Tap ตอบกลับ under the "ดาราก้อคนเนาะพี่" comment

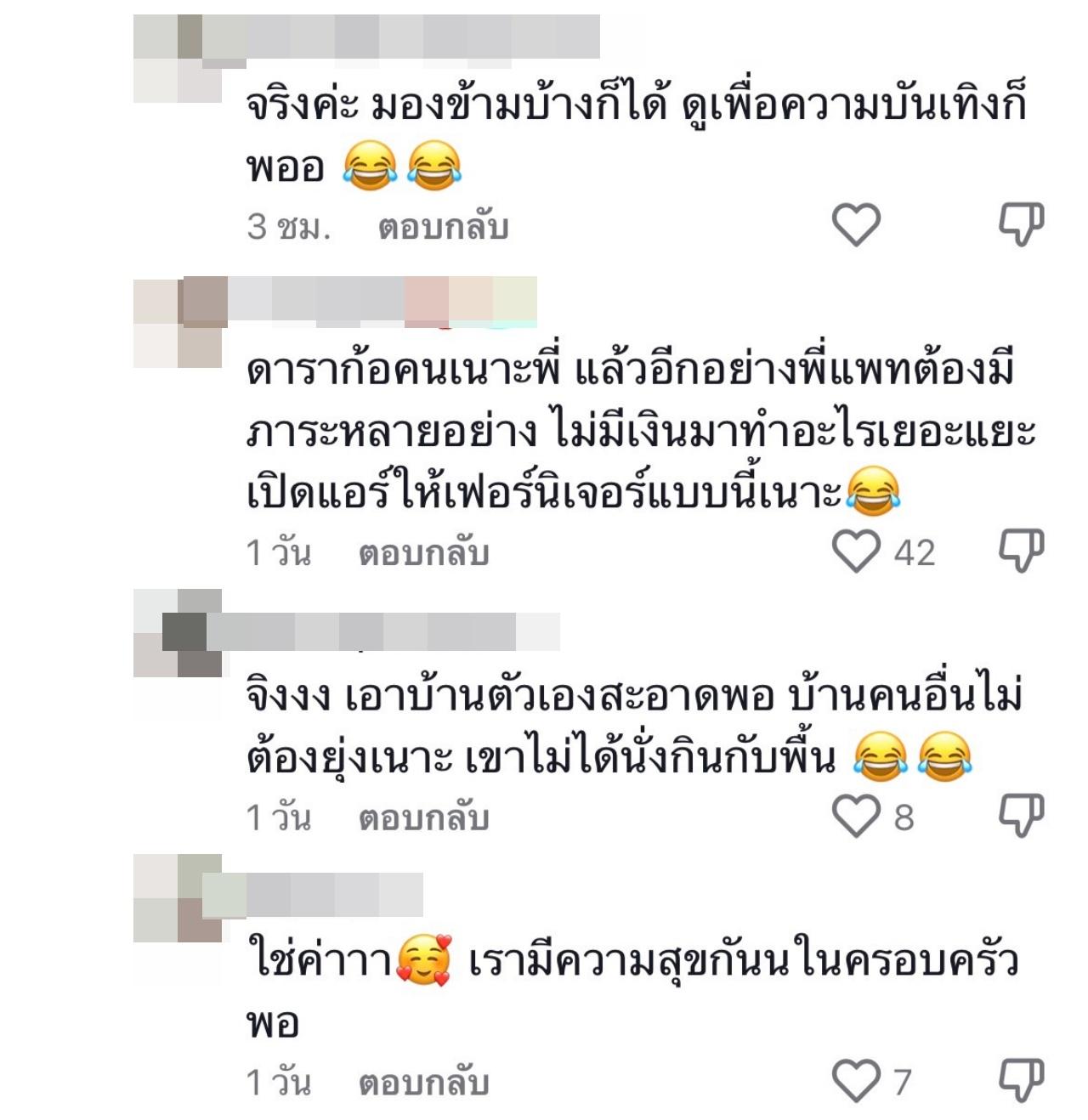click(423, 553)
